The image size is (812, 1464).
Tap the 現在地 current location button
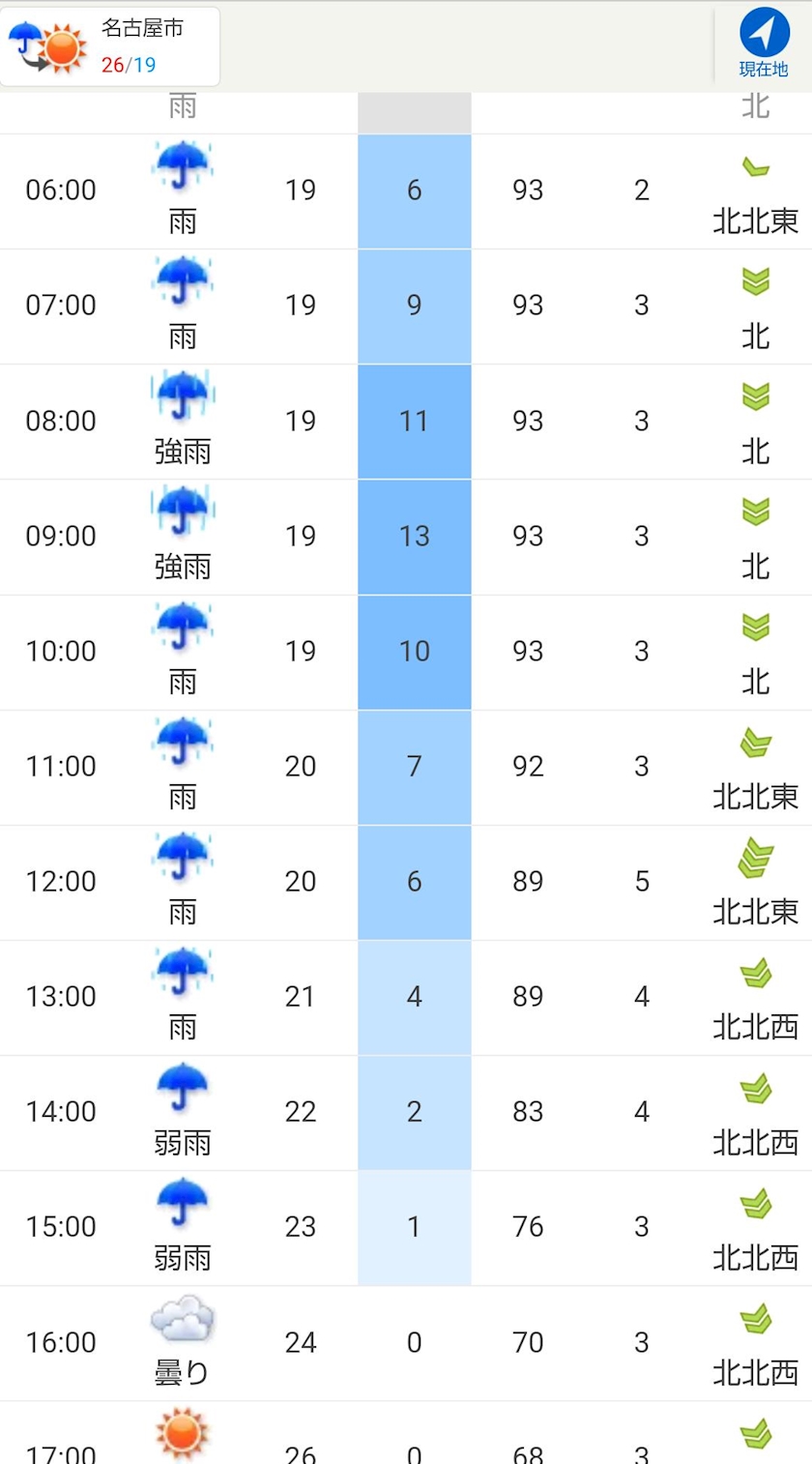pos(764,44)
